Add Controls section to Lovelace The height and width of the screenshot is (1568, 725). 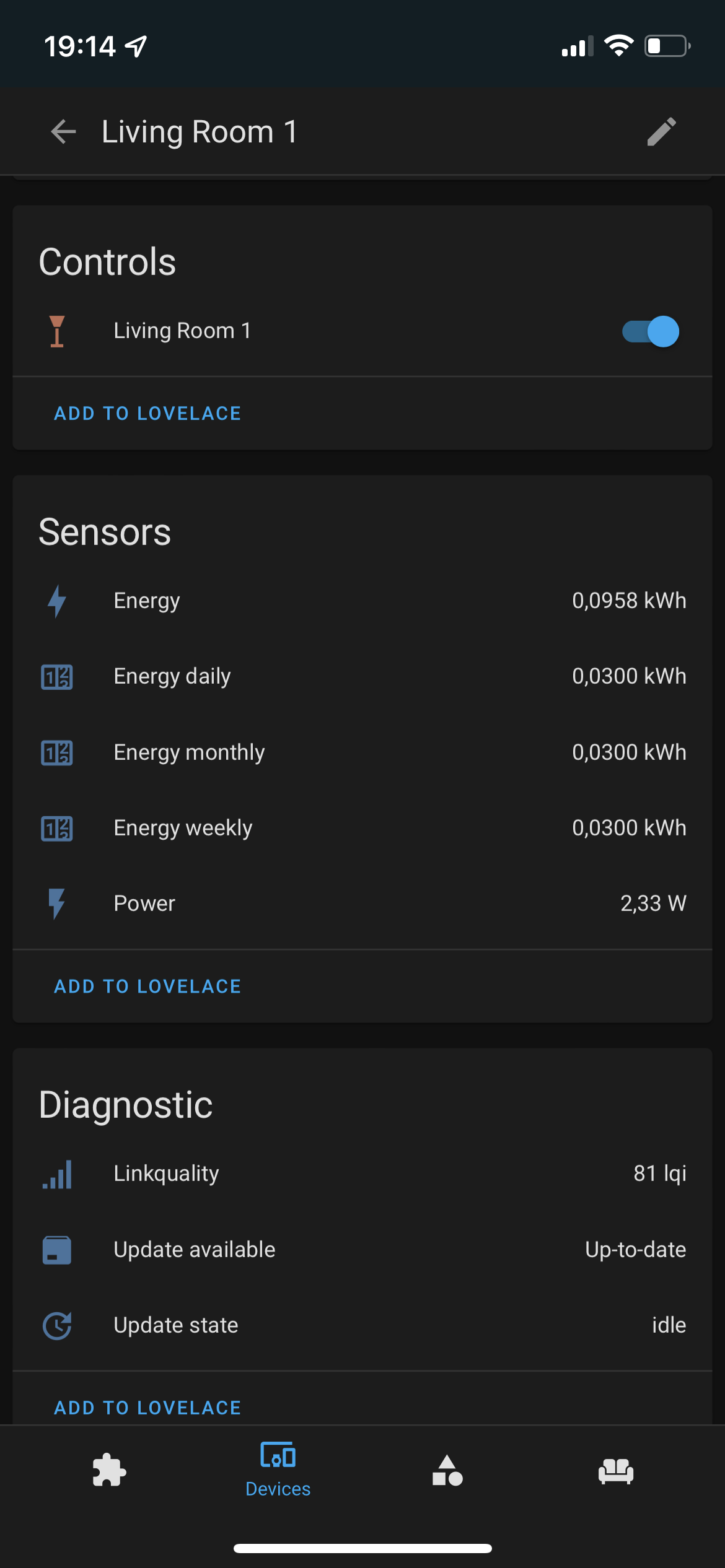tap(146, 413)
